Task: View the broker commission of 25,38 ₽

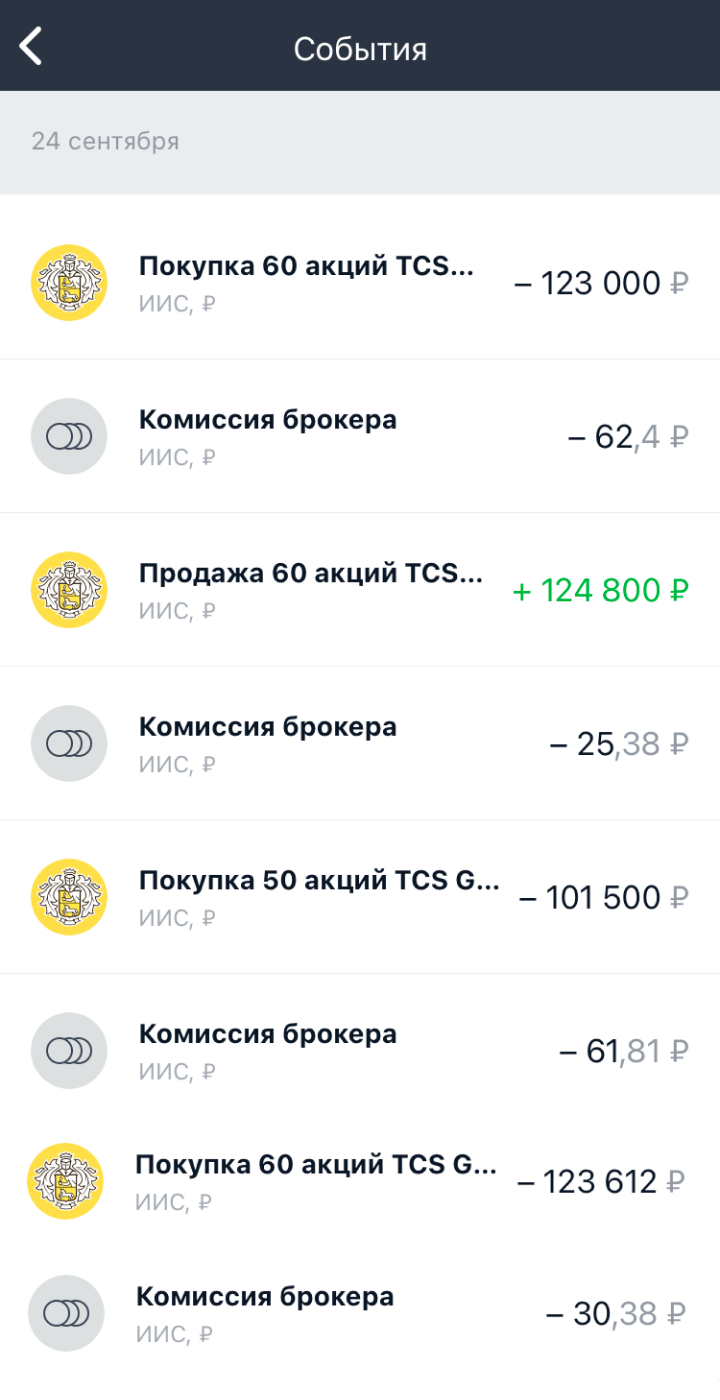Action: pyautogui.click(x=360, y=743)
